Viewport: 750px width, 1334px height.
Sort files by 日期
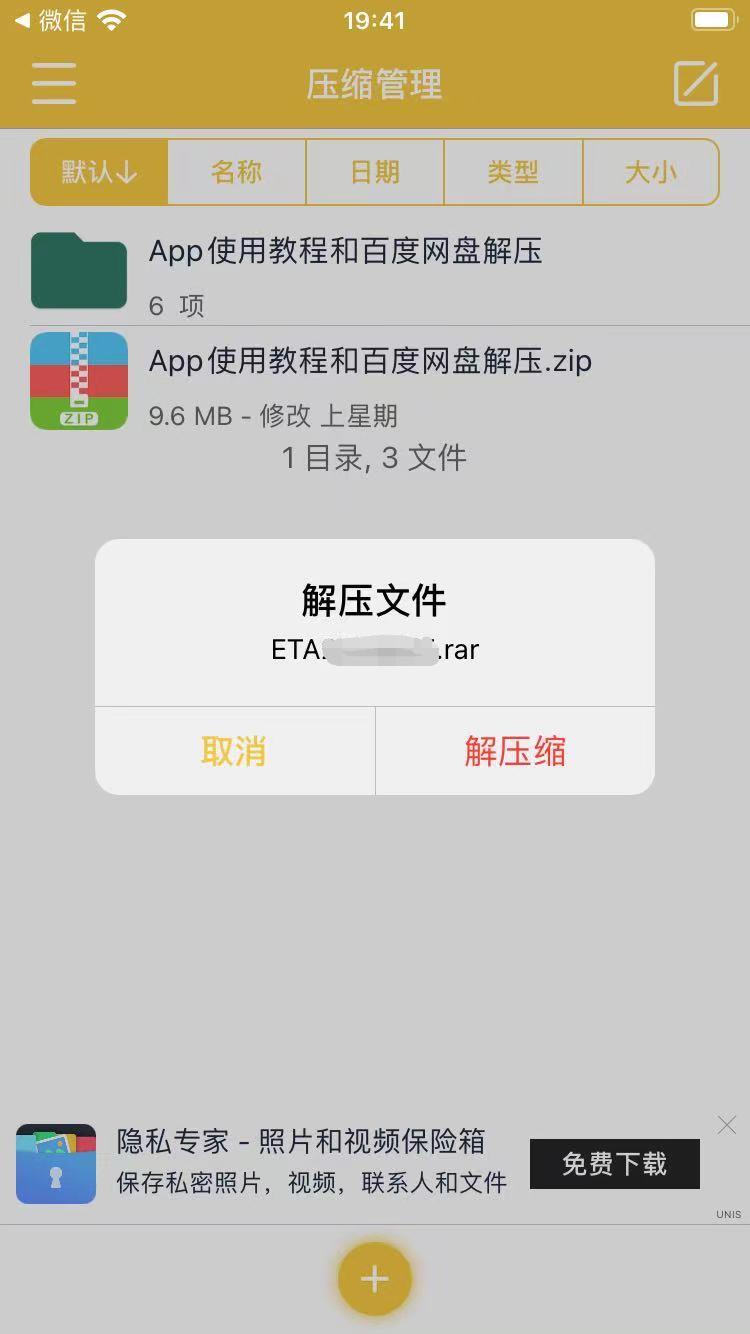[x=375, y=172]
